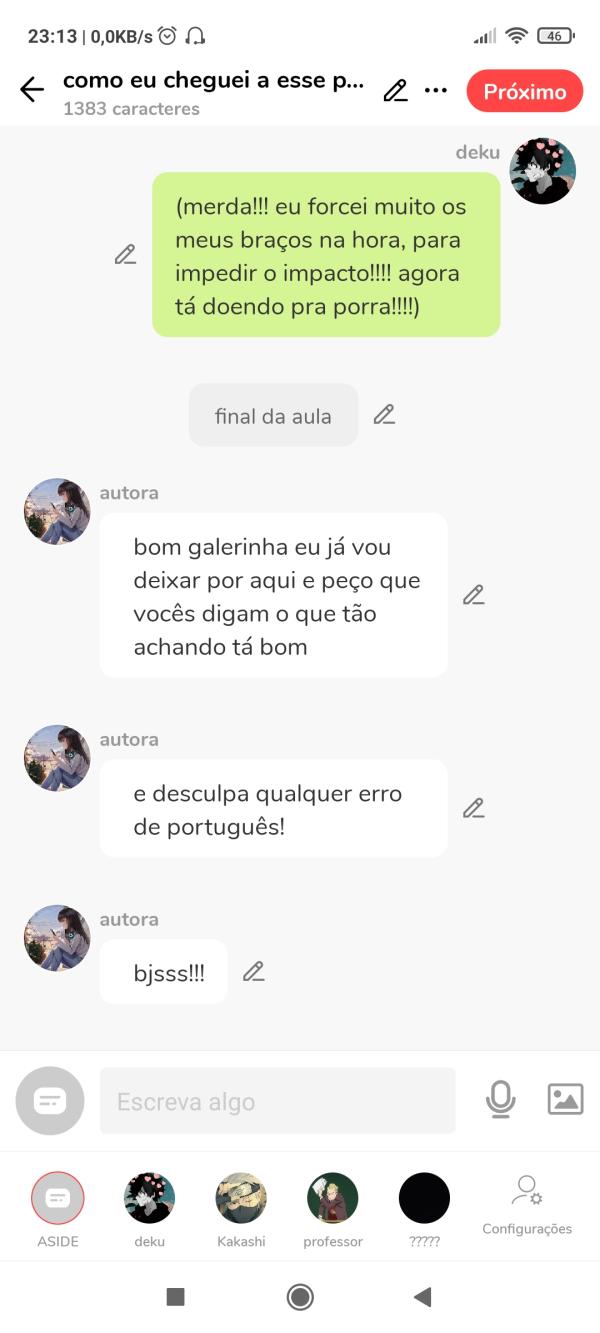Viewport: 600px width, 1333px height.
Task: Choose Kakashi as the speaking character
Action: click(x=241, y=1198)
